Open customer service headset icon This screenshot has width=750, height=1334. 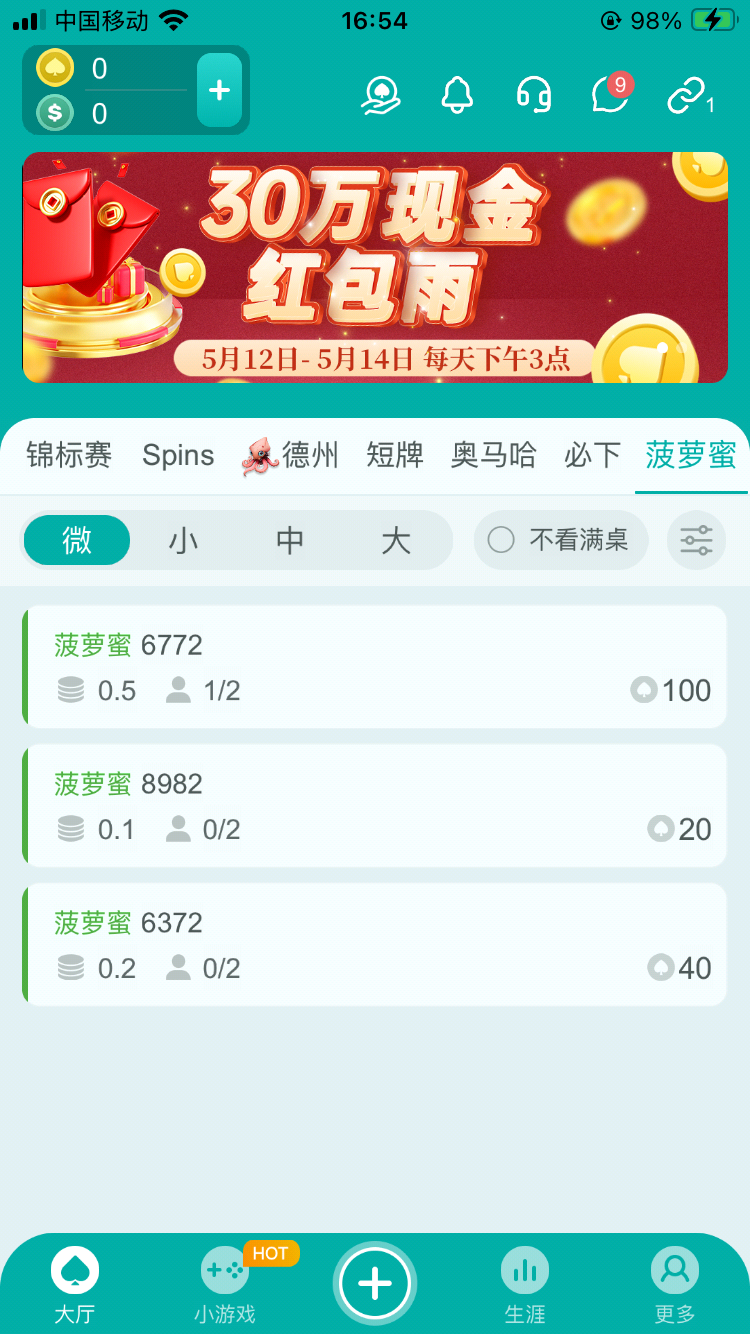pos(534,95)
